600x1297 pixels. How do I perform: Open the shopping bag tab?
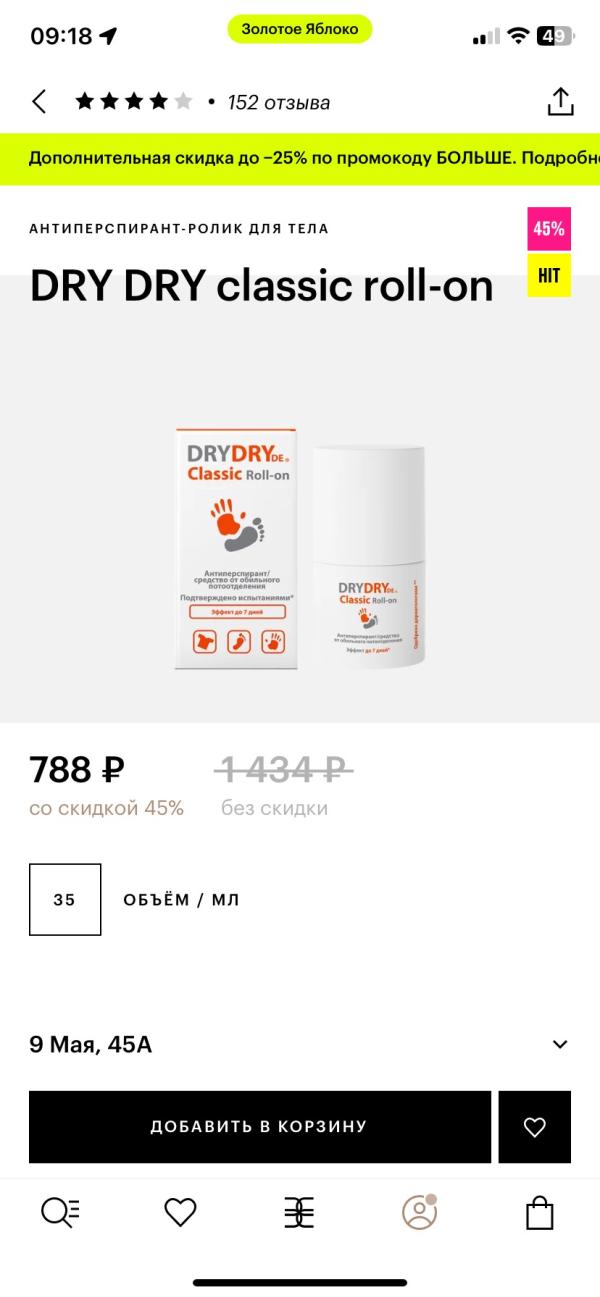[x=540, y=1212]
